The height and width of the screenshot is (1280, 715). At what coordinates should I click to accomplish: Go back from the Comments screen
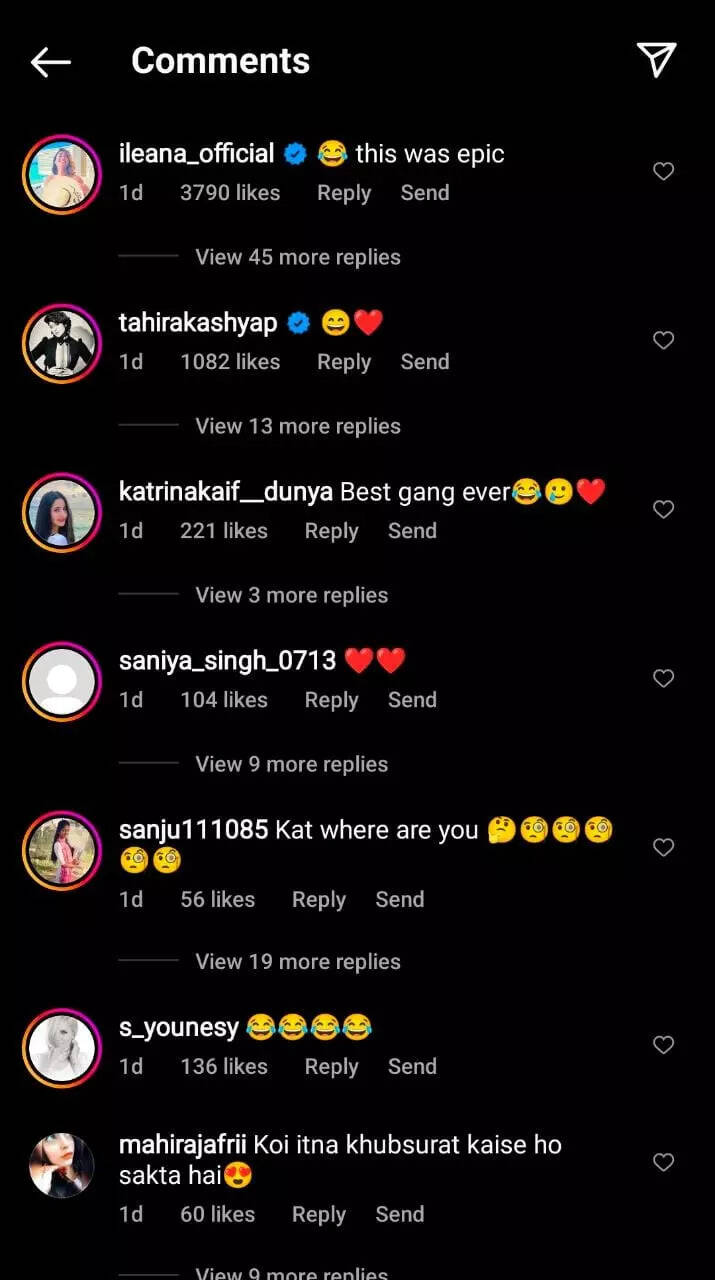click(x=50, y=62)
